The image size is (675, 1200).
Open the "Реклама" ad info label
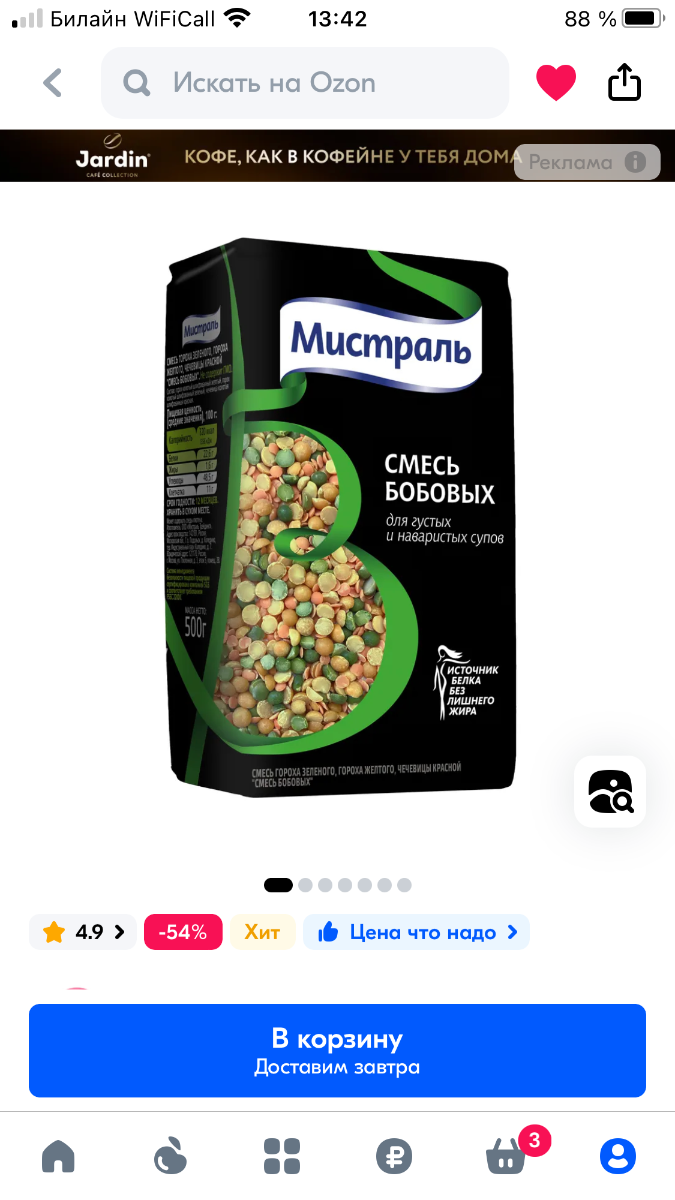click(x=587, y=162)
